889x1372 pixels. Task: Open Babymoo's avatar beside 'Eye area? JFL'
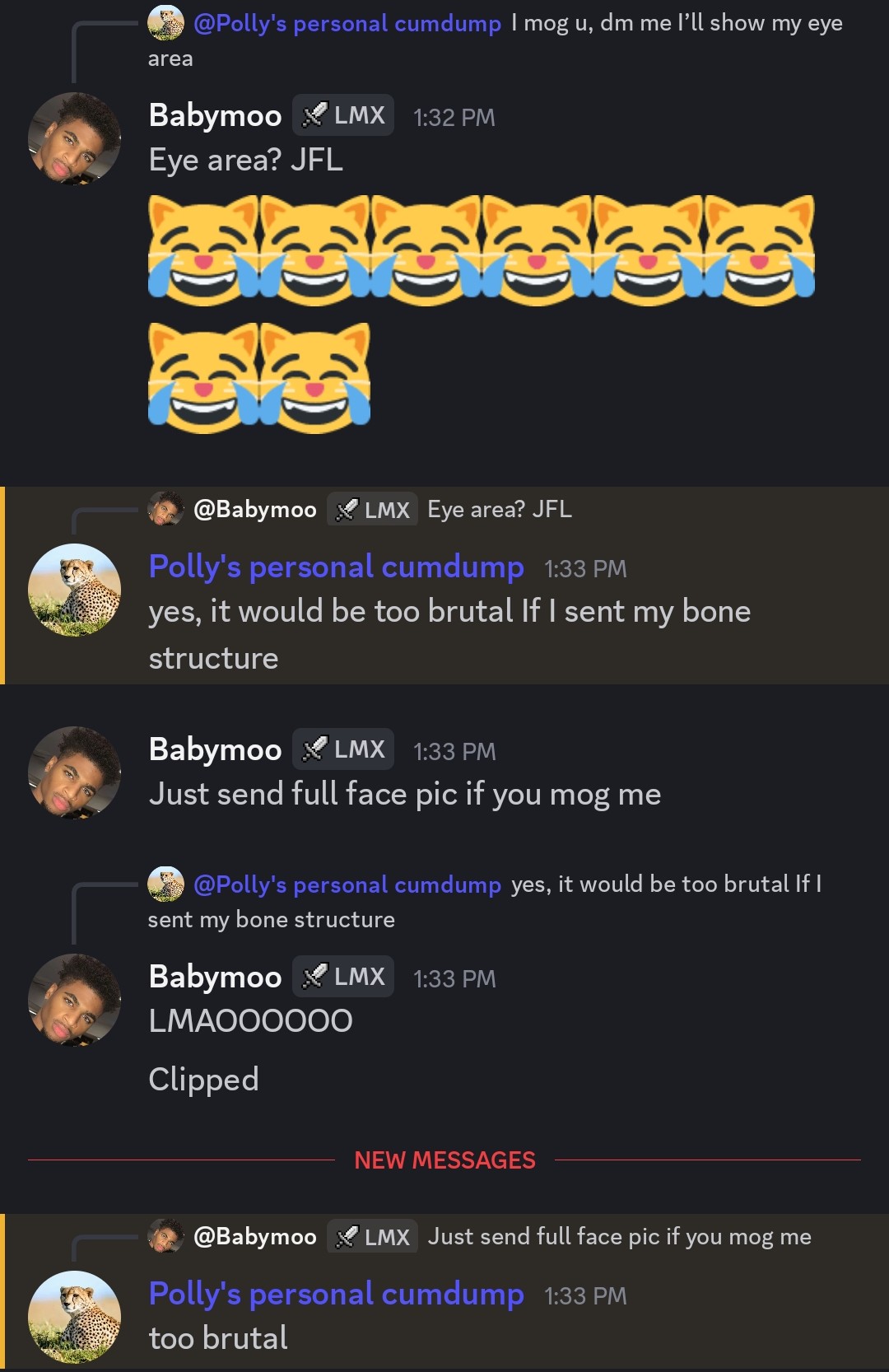(x=74, y=138)
